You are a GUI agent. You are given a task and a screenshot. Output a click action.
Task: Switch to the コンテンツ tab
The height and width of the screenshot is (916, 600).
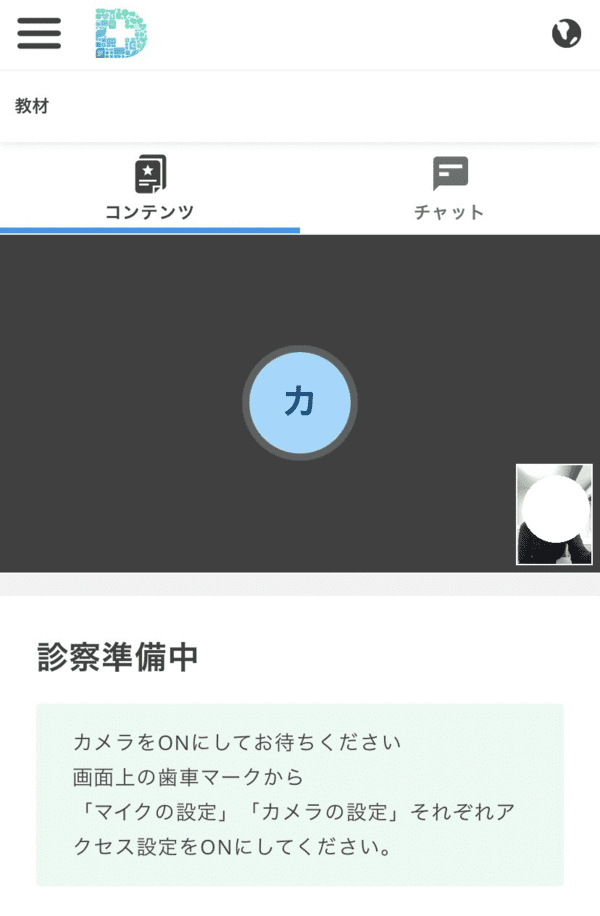[150, 188]
